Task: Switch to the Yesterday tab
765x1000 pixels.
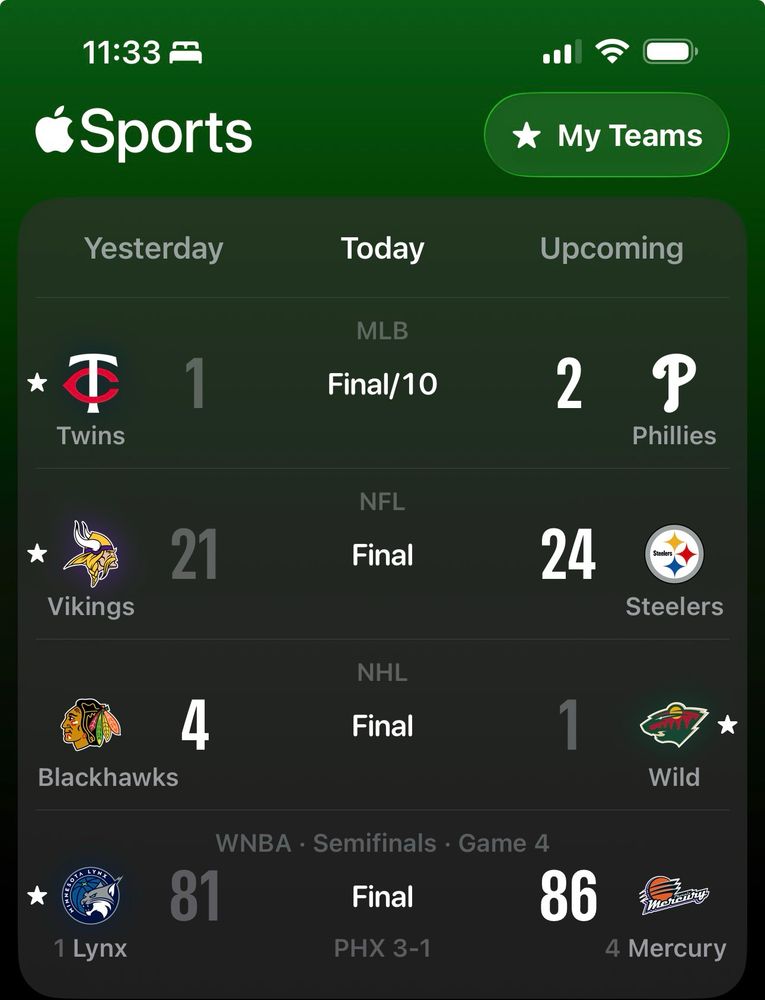Action: pyautogui.click(x=154, y=248)
